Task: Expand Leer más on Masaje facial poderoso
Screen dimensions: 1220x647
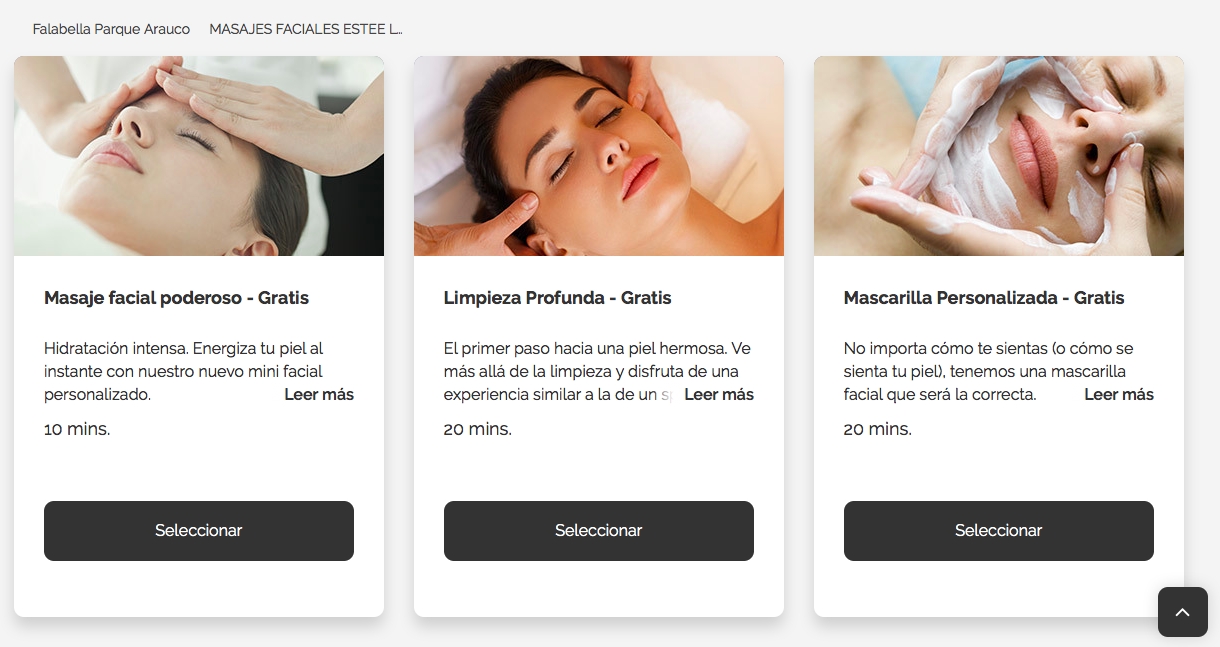Action: (x=319, y=395)
